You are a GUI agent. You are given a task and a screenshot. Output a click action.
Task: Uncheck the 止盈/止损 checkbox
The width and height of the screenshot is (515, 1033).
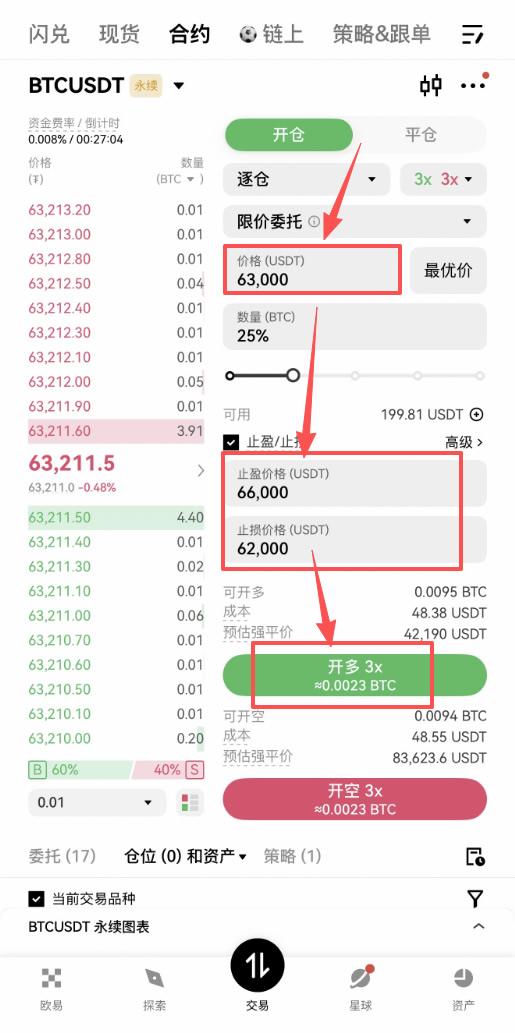232,442
